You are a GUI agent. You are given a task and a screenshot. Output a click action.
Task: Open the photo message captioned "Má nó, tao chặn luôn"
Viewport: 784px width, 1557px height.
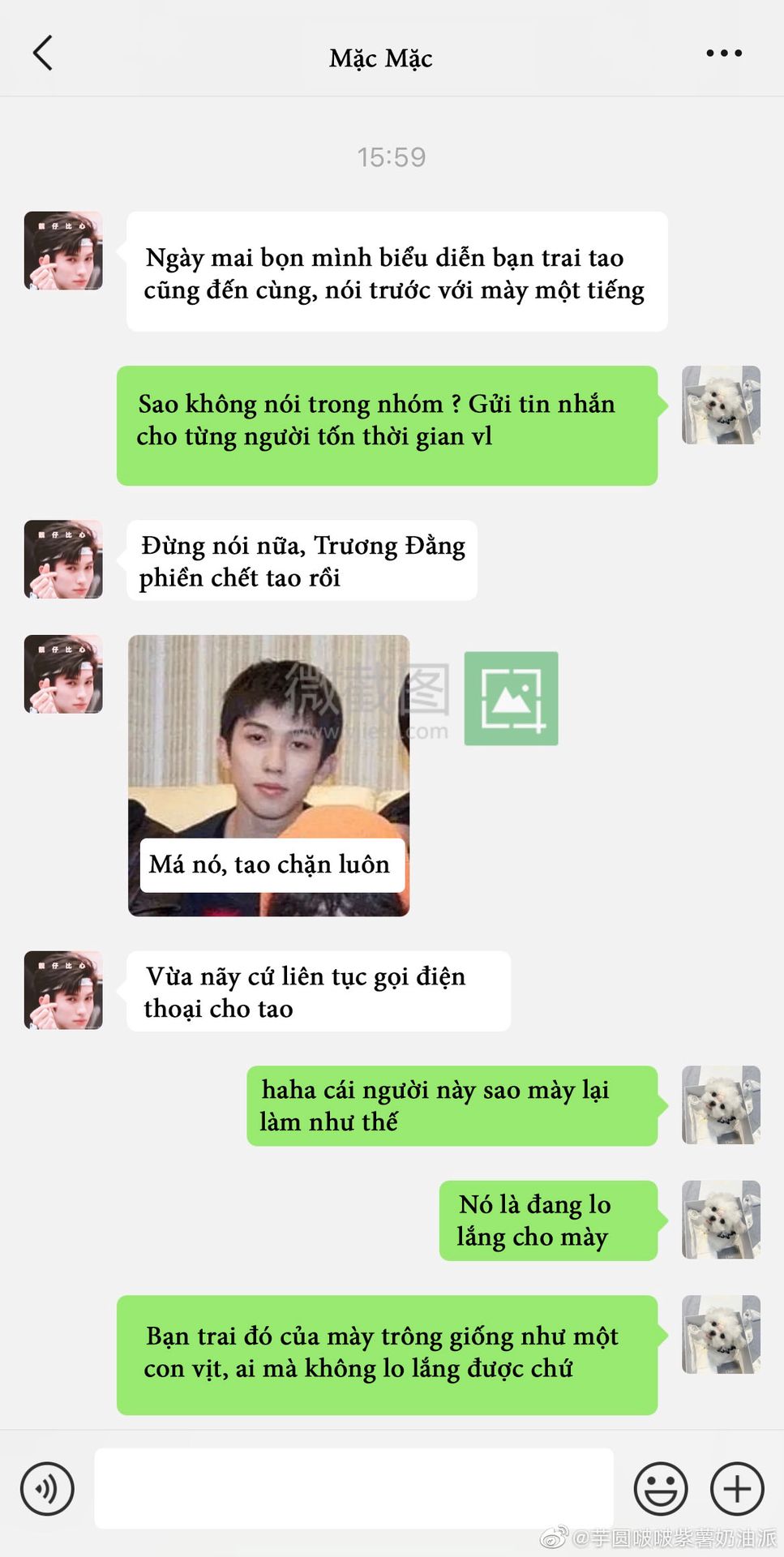(268, 775)
